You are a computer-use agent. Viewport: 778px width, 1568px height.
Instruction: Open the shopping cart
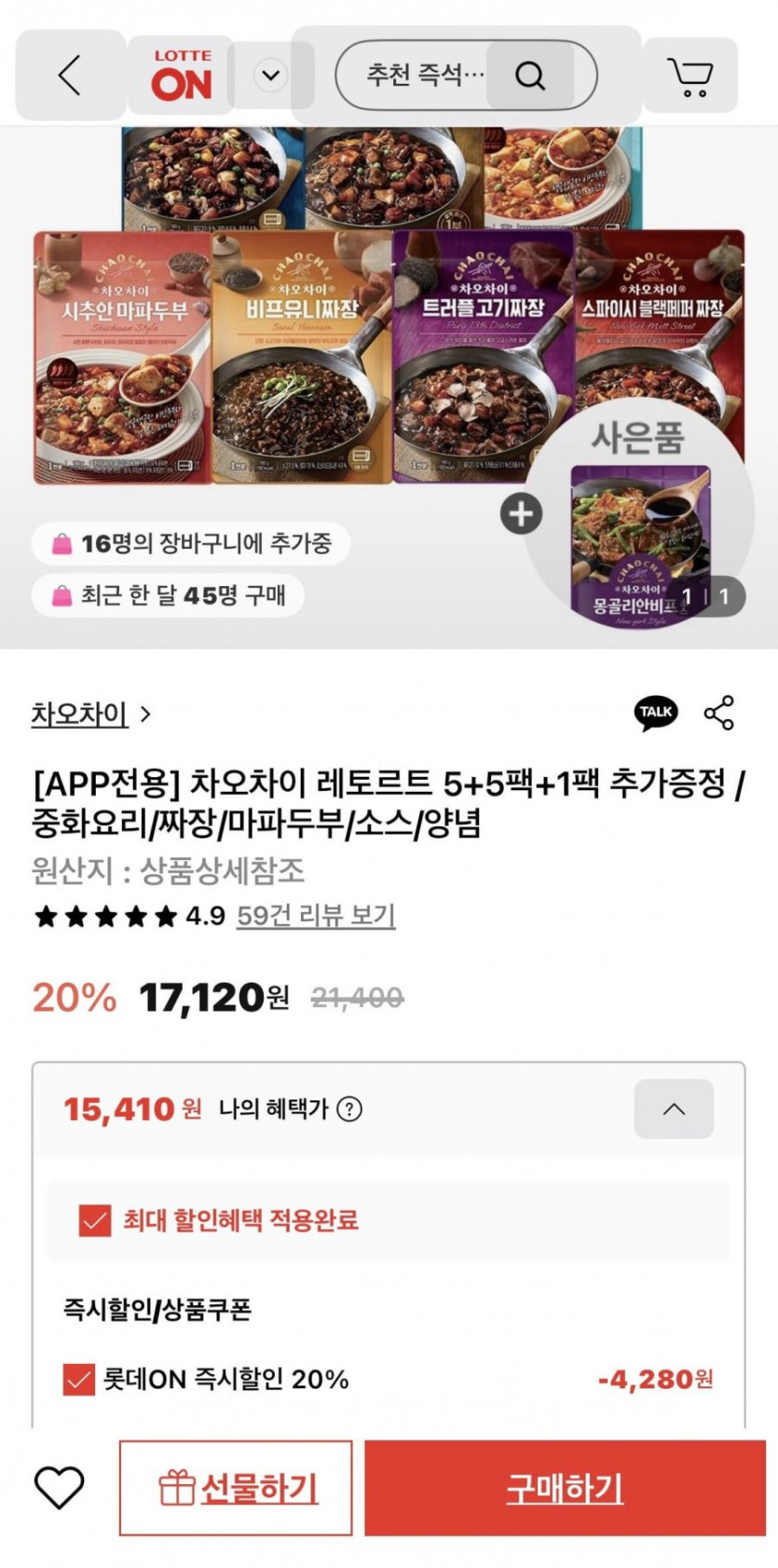point(689,75)
